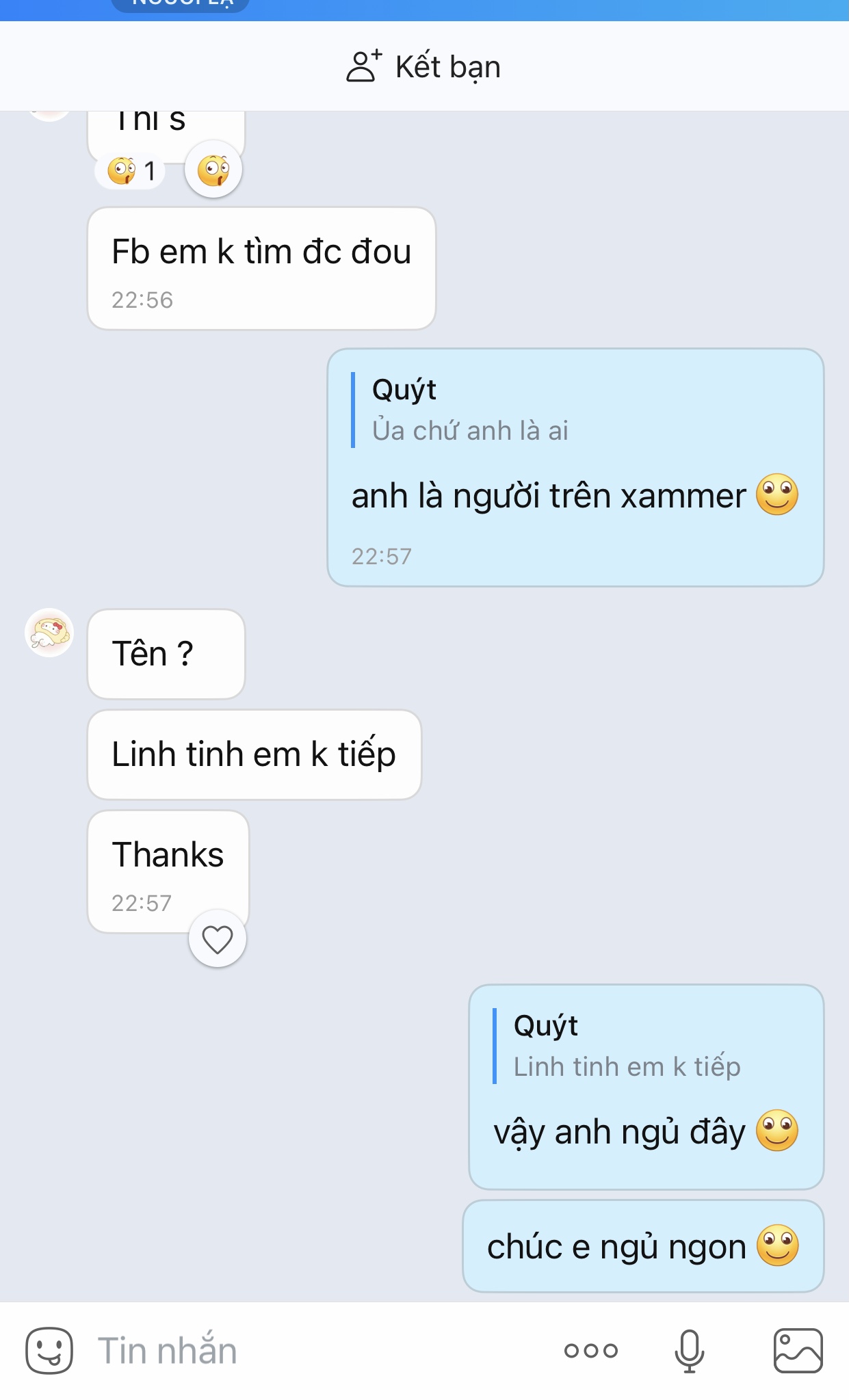Viewport: 849px width, 1400px height.
Task: Open more options three-dot menu
Action: tap(591, 1350)
